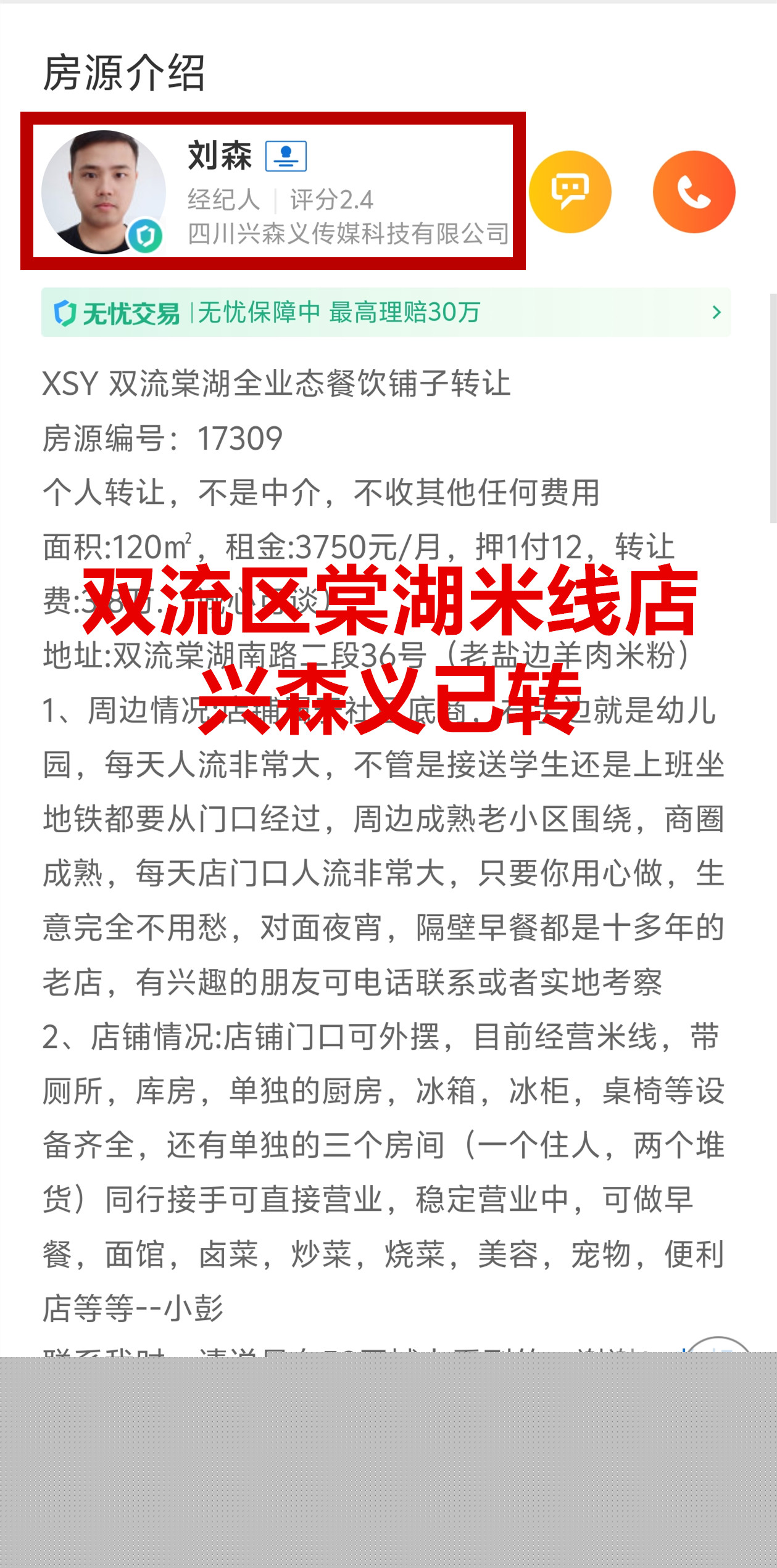Image resolution: width=777 pixels, height=1568 pixels.
Task: Open the 无忧交易 guarantee banner
Action: tap(386, 312)
